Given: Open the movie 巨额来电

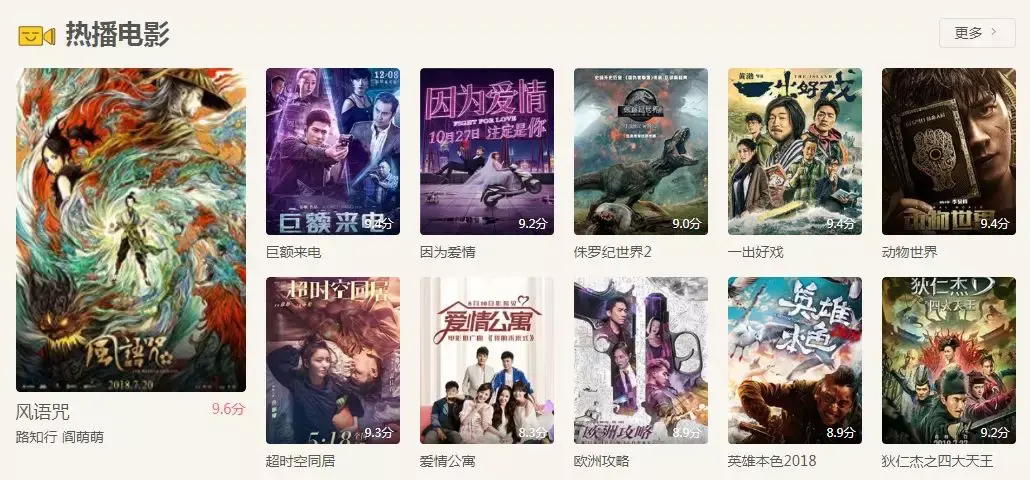Looking at the screenshot, I should coord(333,151).
